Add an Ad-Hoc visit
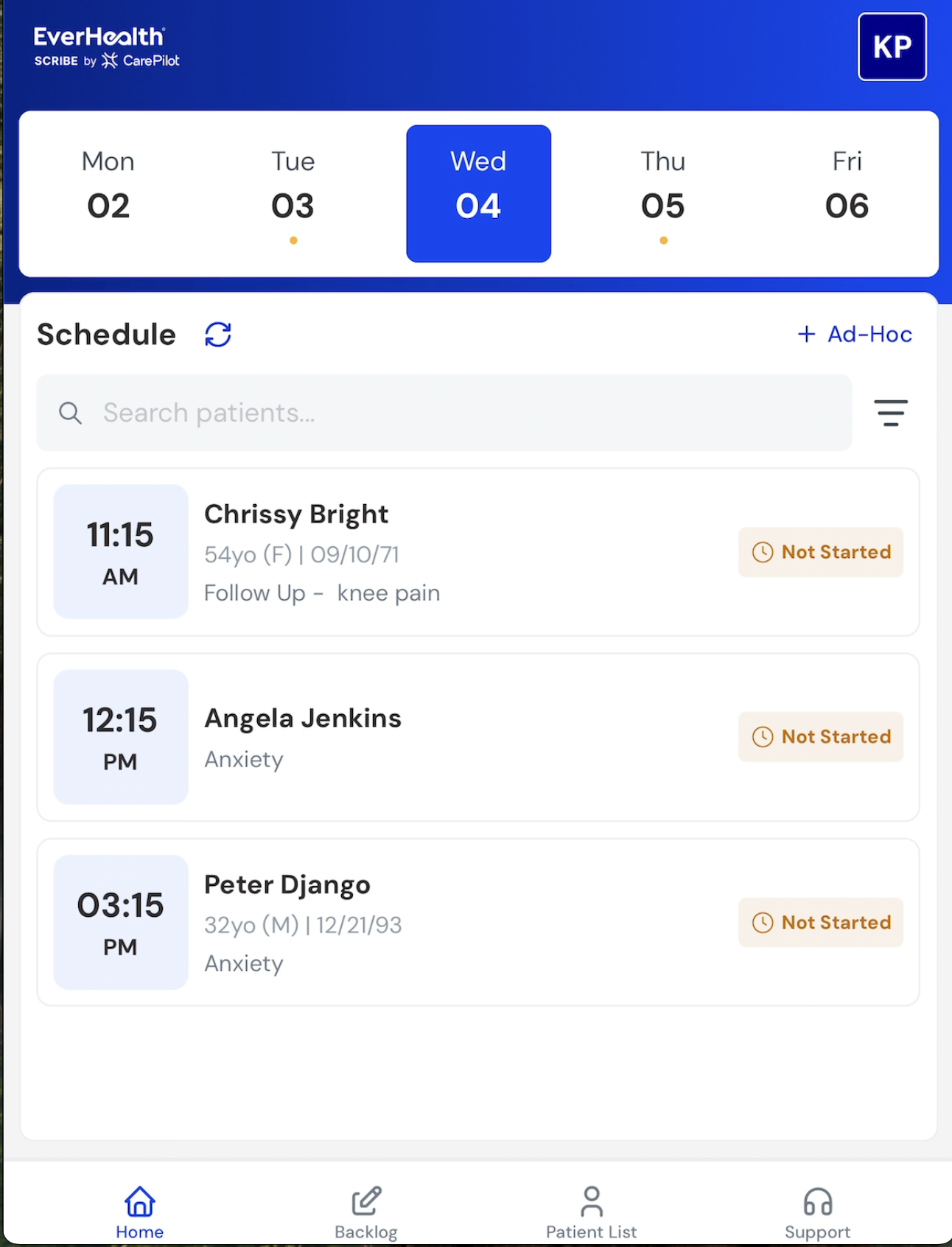Image resolution: width=952 pixels, height=1247 pixels. coord(855,335)
